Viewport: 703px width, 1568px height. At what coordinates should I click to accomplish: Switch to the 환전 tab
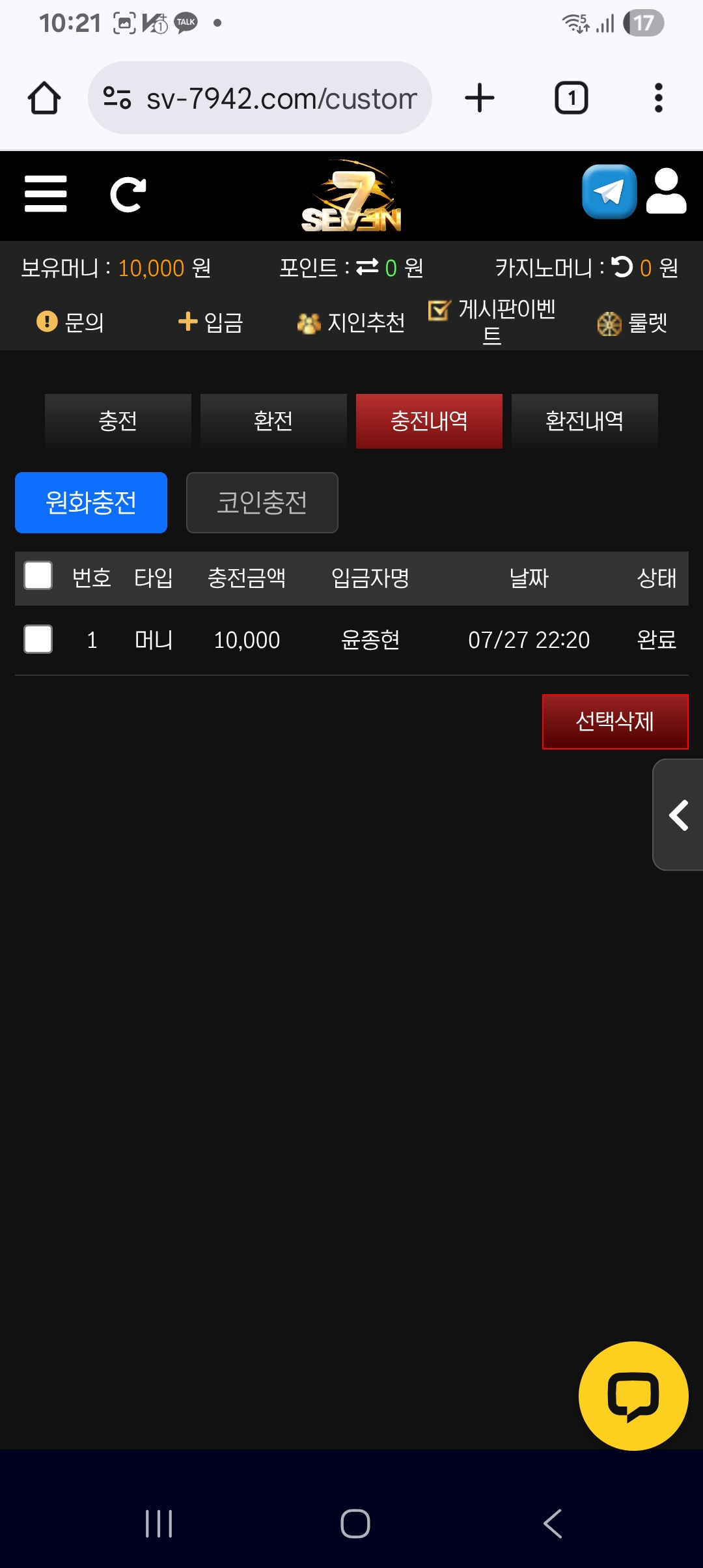pyautogui.click(x=273, y=421)
